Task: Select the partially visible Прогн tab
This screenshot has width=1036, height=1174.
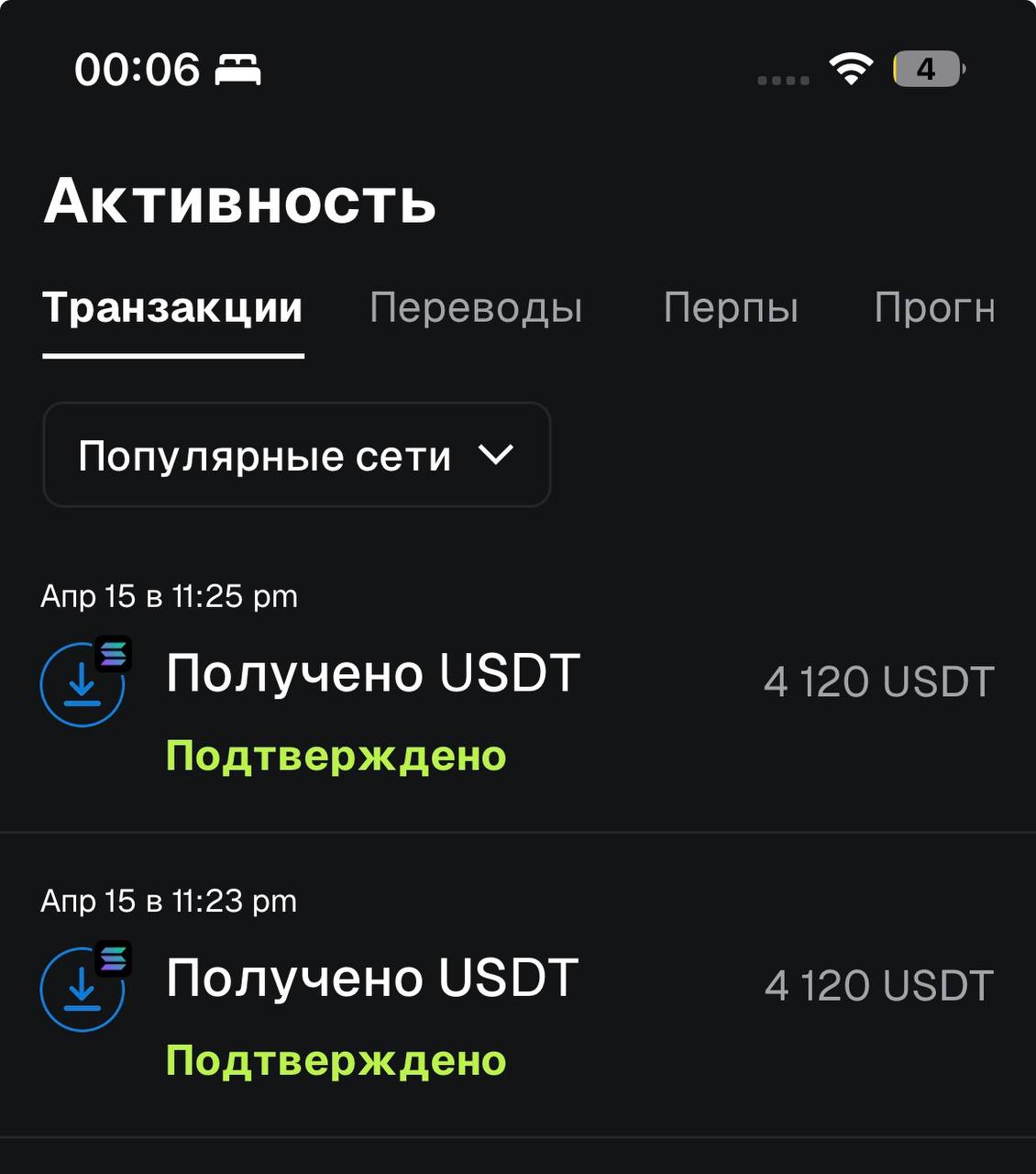Action: (x=934, y=308)
